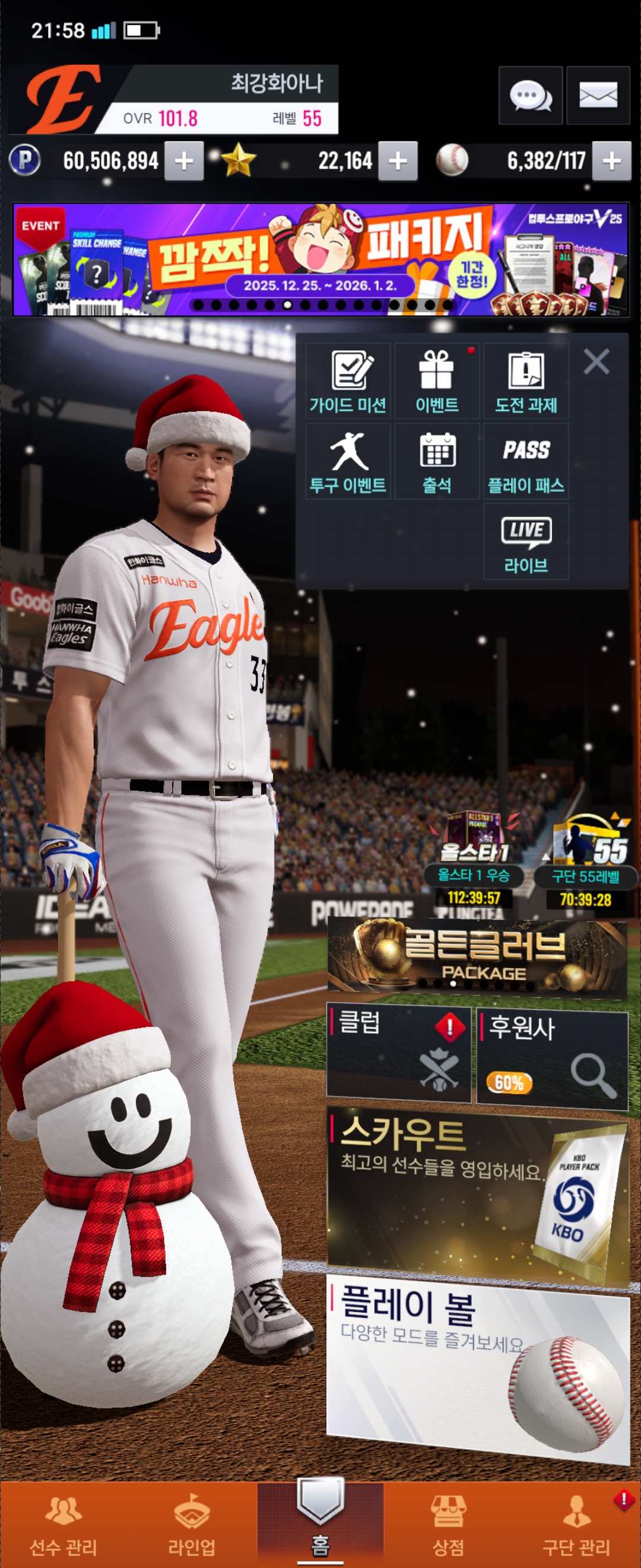Open 가이드 미션

click(348, 381)
